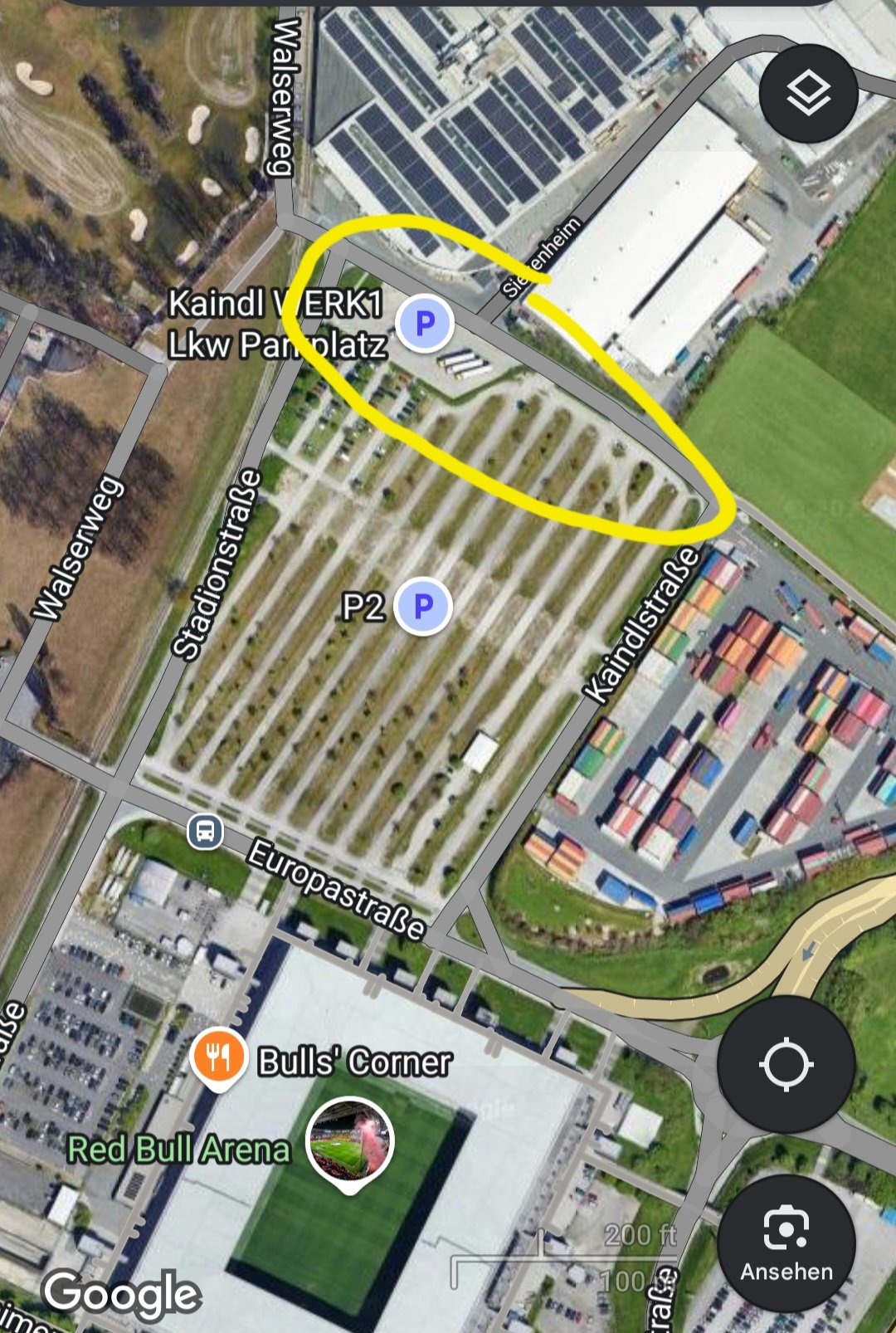Select the Kaindl WERK1 Lkw Parkplatz marker
Viewport: 896px width, 1333px height.
pyautogui.click(x=425, y=323)
